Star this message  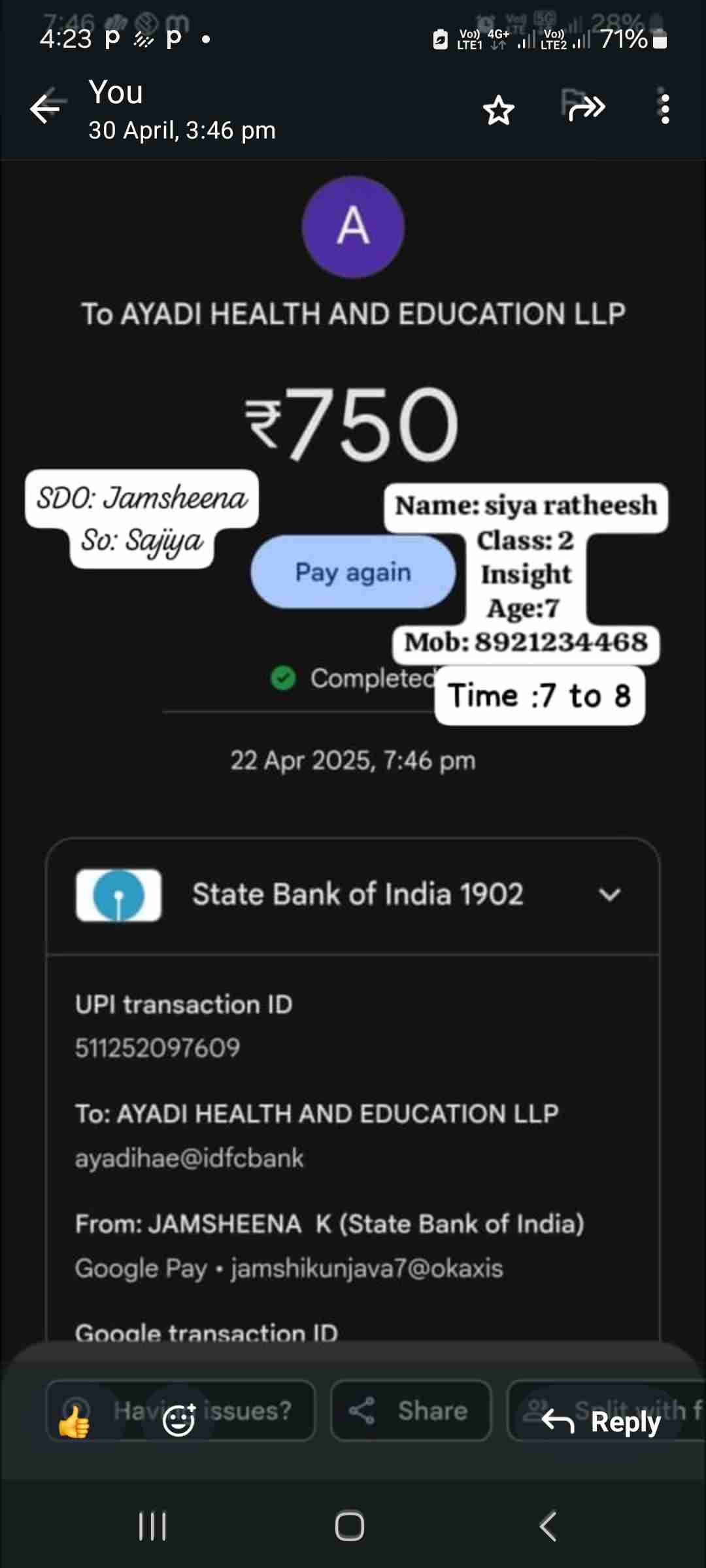point(499,110)
